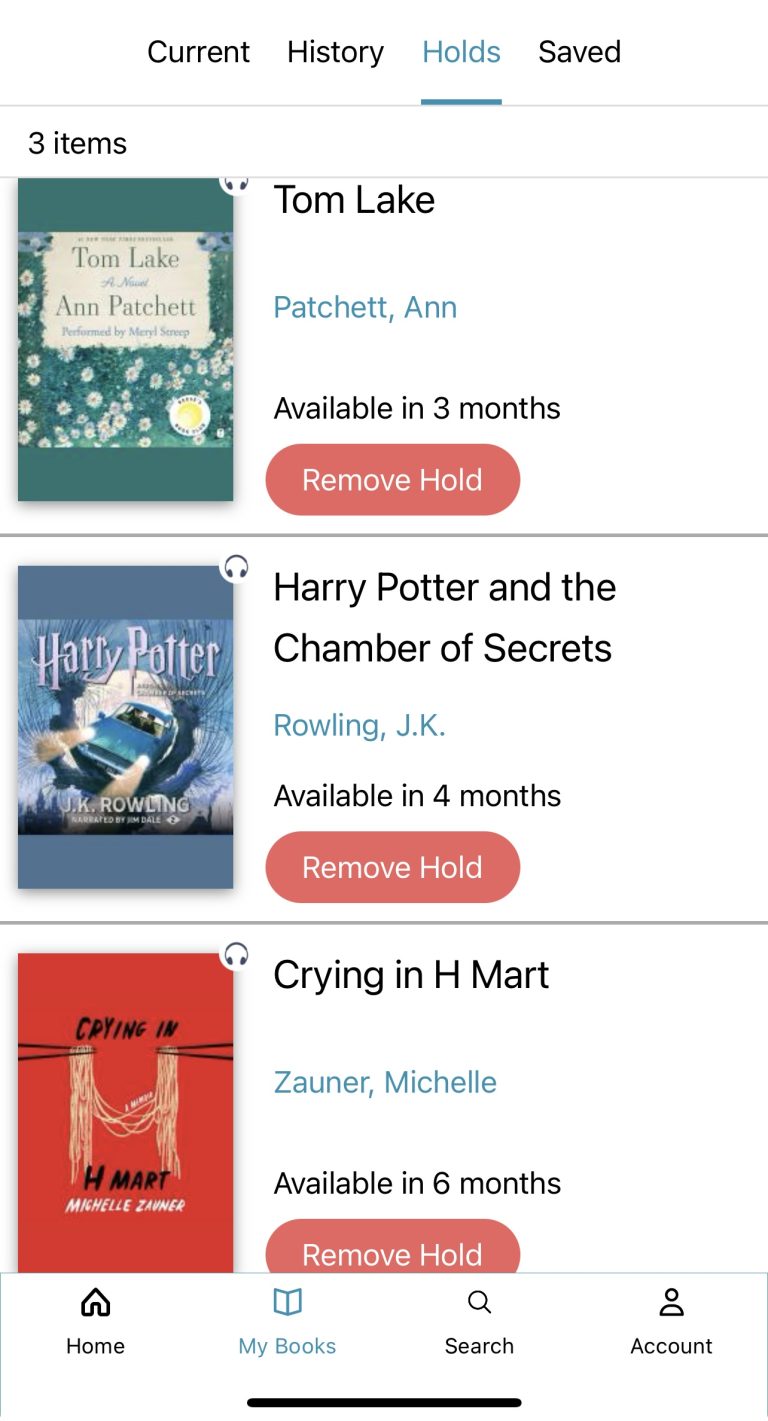Open the Crying in H Mart cover
Screen dimensions: 768x1421
click(125, 1110)
